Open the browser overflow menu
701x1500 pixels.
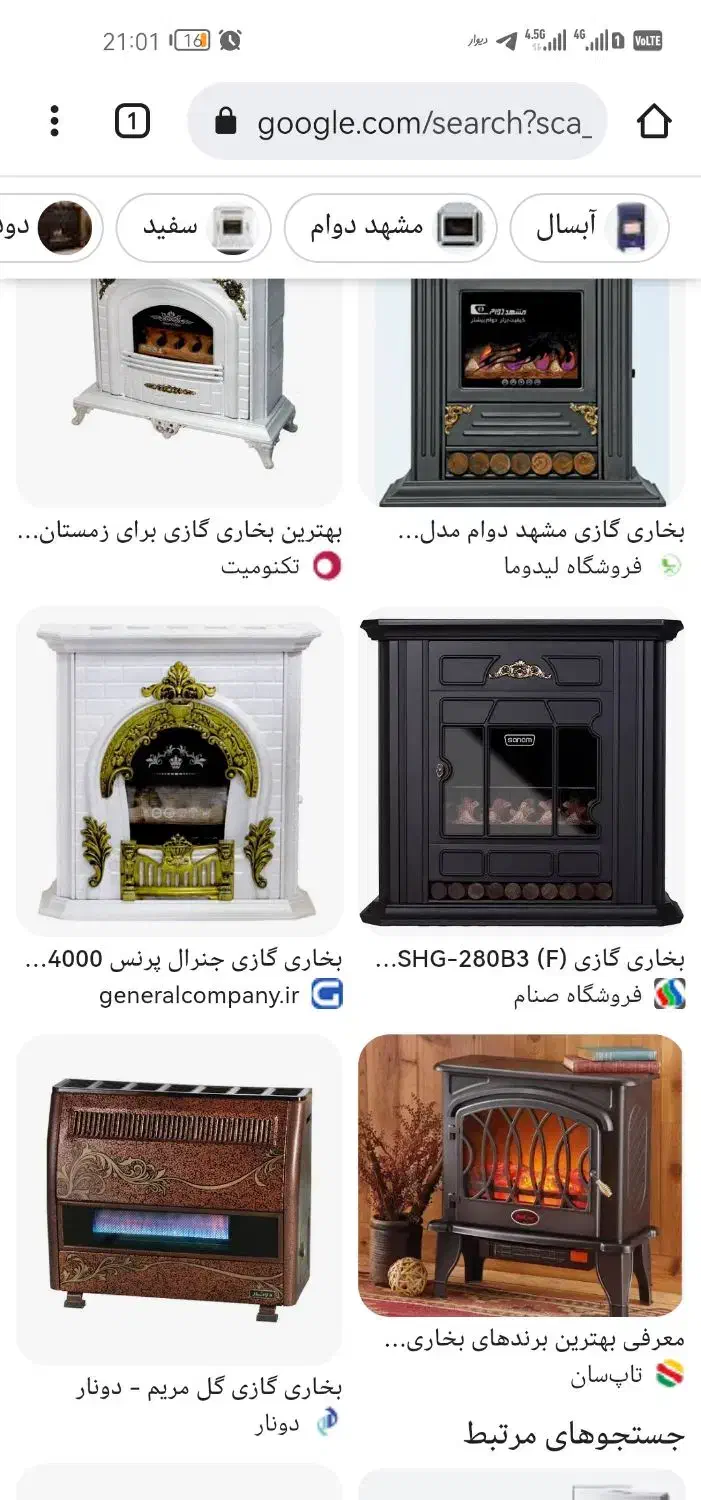[x=54, y=122]
